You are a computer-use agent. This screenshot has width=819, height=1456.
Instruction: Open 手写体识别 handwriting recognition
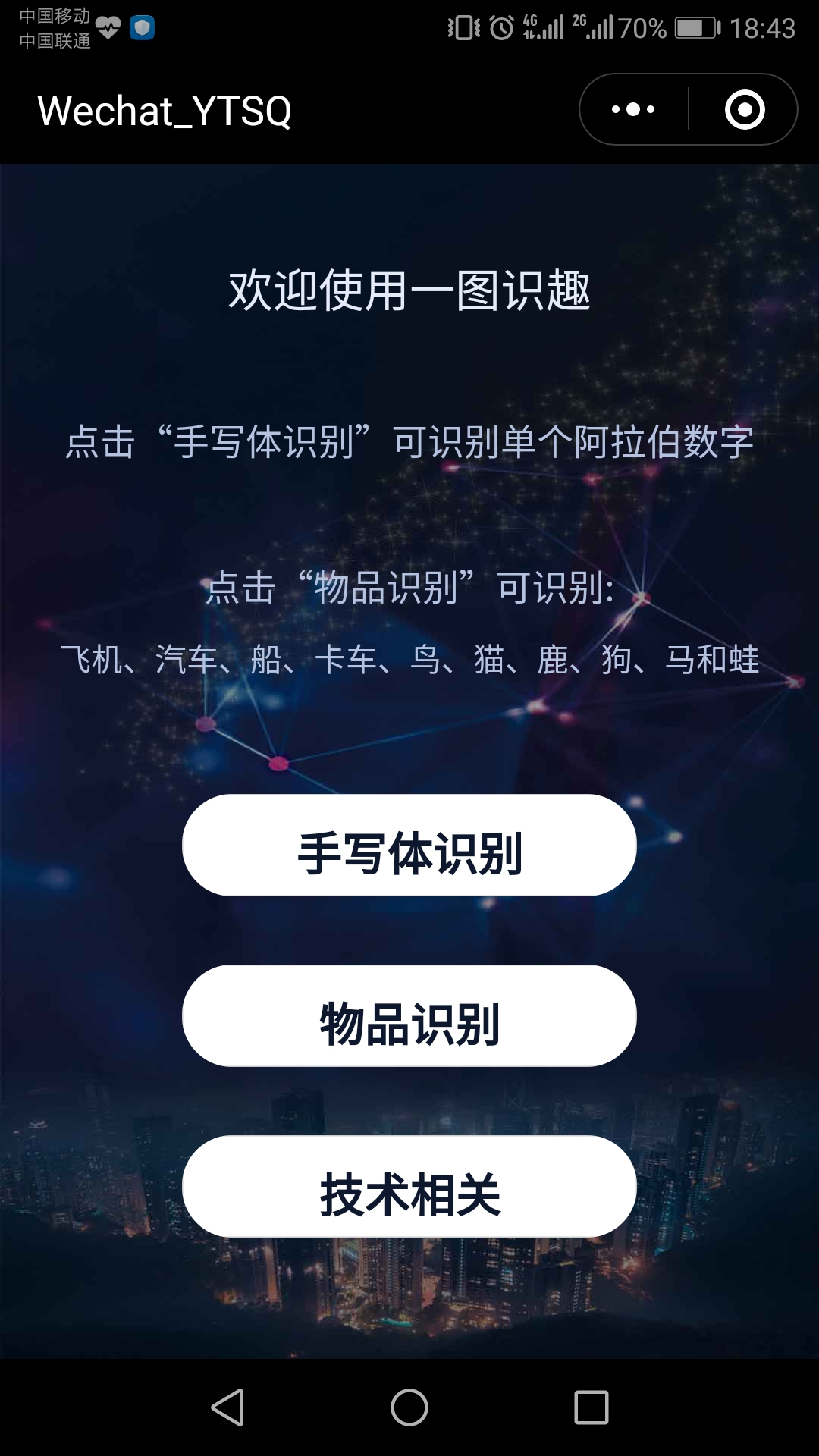pyautogui.click(x=409, y=845)
